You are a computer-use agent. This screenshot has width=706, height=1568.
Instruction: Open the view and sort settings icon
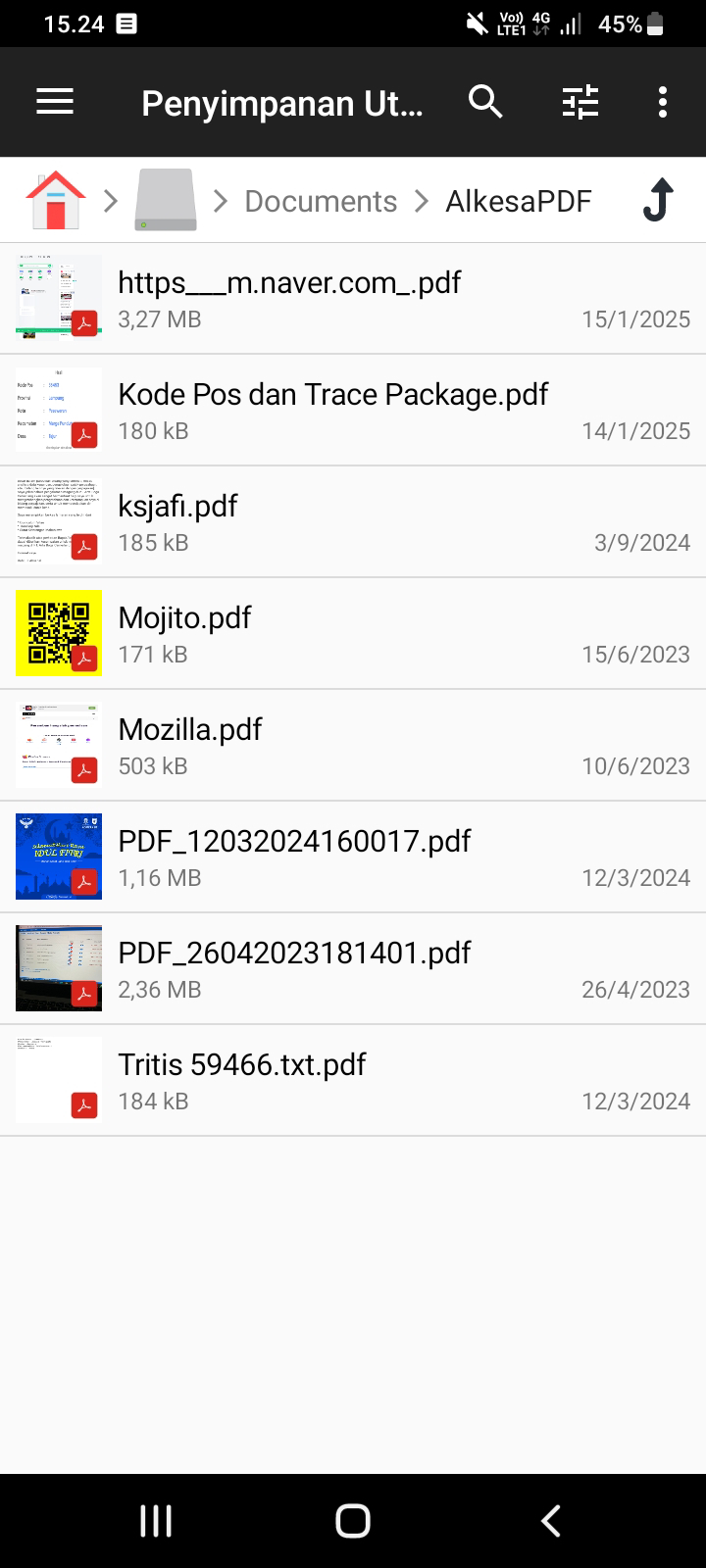click(x=580, y=102)
